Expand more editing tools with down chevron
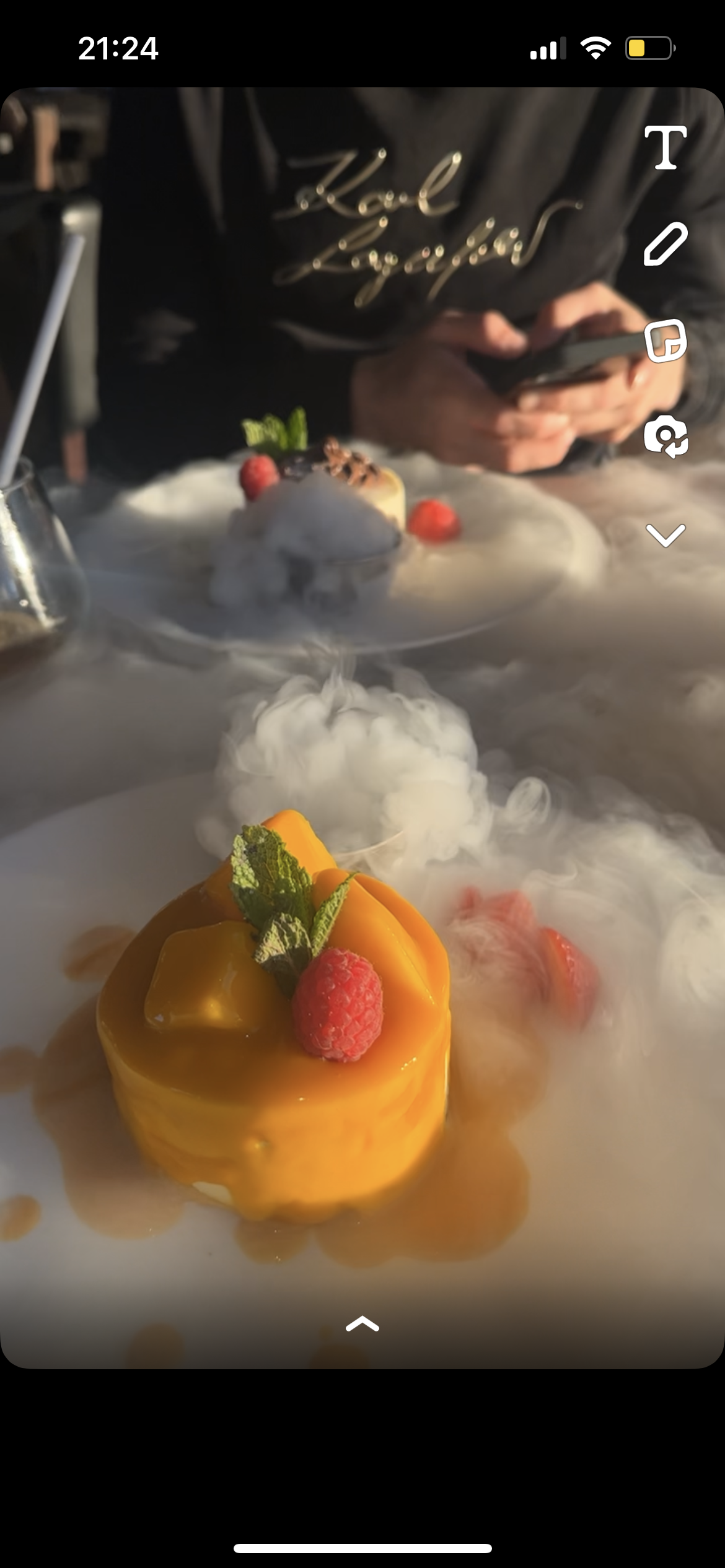The width and height of the screenshot is (725, 1568). click(666, 535)
